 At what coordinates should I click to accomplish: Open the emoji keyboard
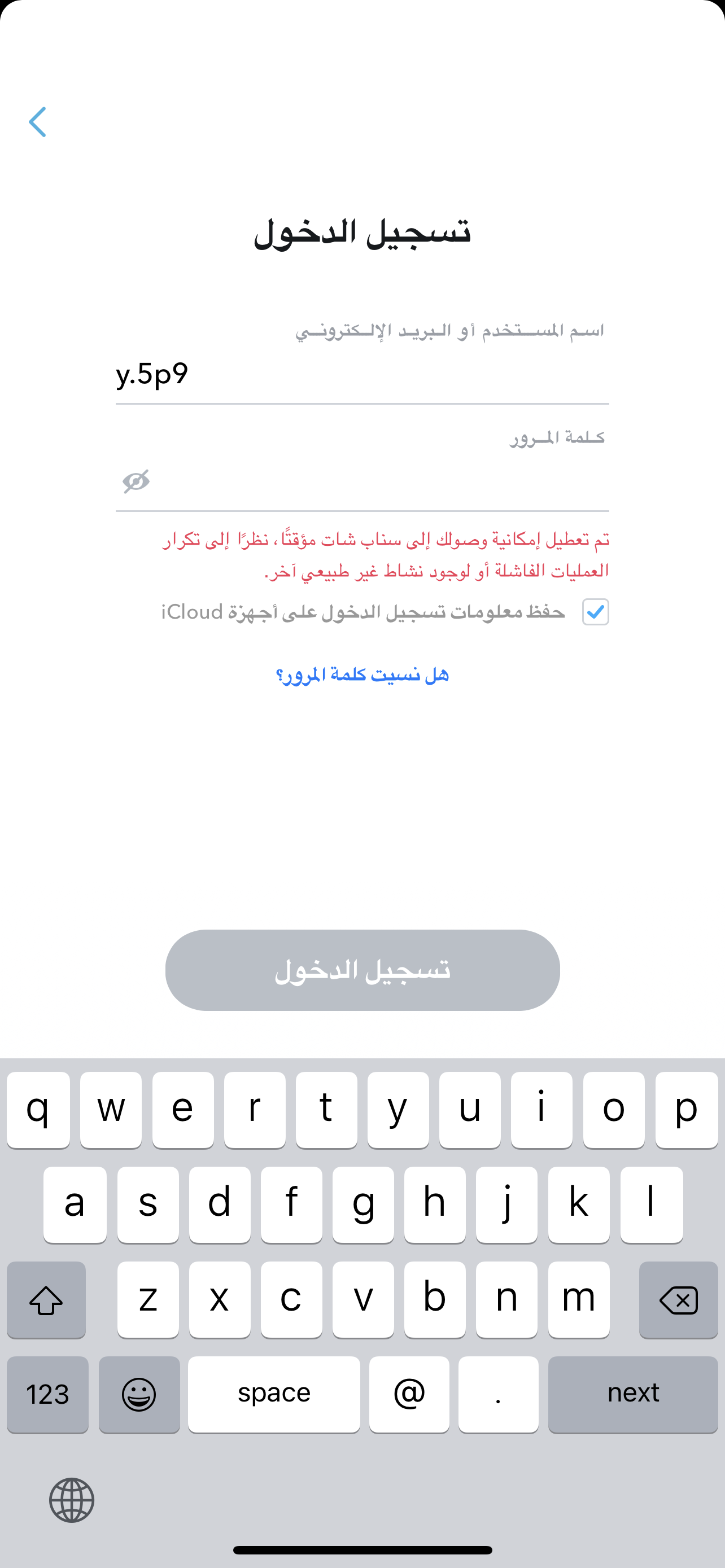tap(139, 1394)
